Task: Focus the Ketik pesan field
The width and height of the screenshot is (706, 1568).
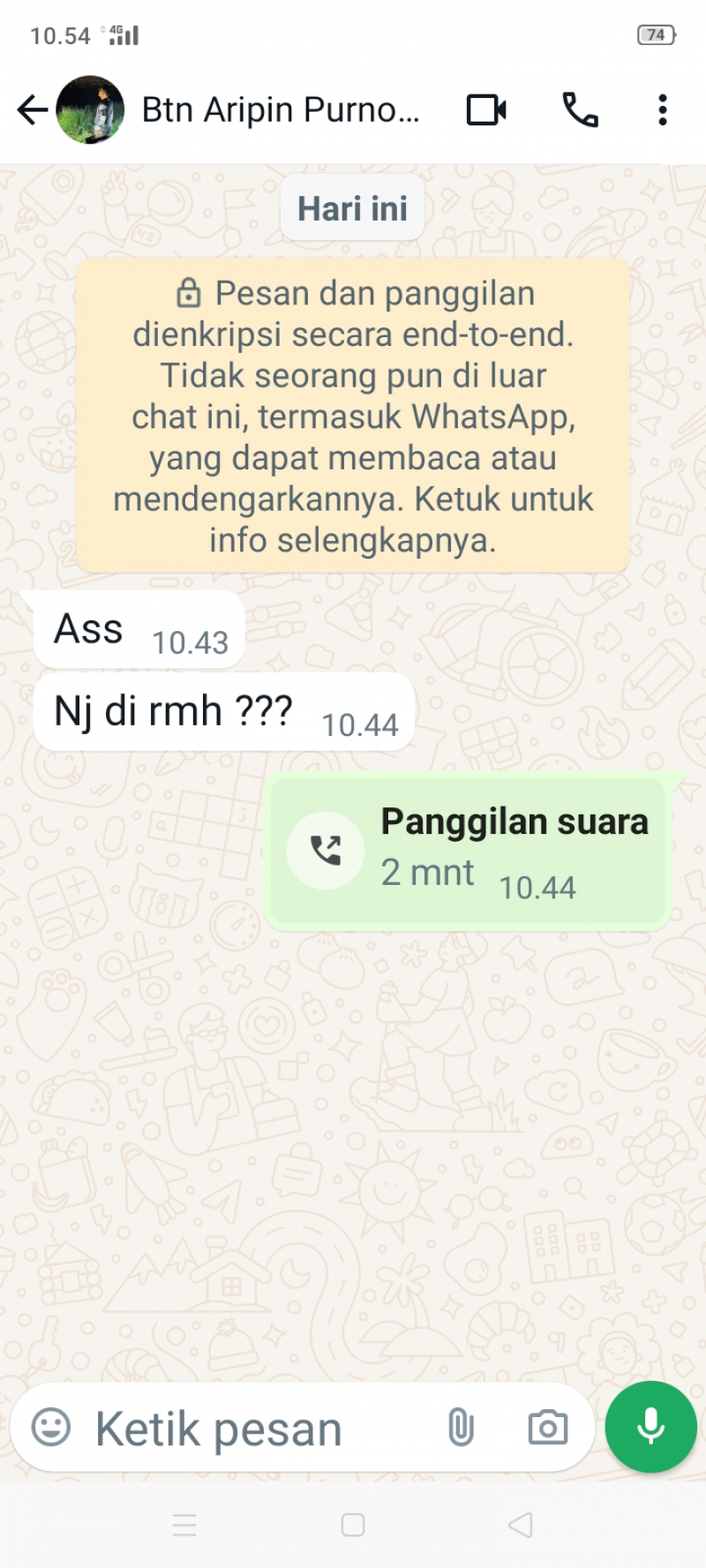Action: click(x=256, y=1429)
